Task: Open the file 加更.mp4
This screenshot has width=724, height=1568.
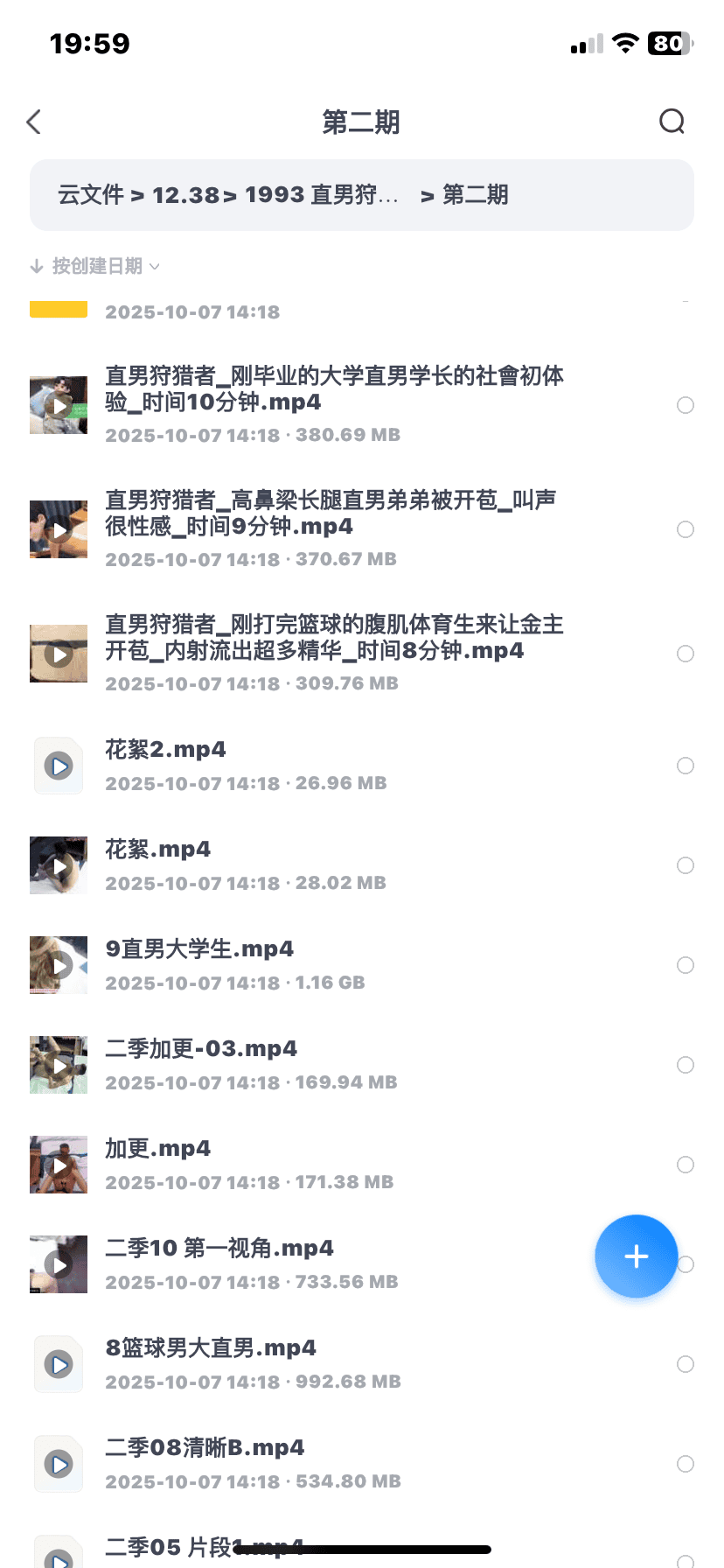Action: 158,1149
